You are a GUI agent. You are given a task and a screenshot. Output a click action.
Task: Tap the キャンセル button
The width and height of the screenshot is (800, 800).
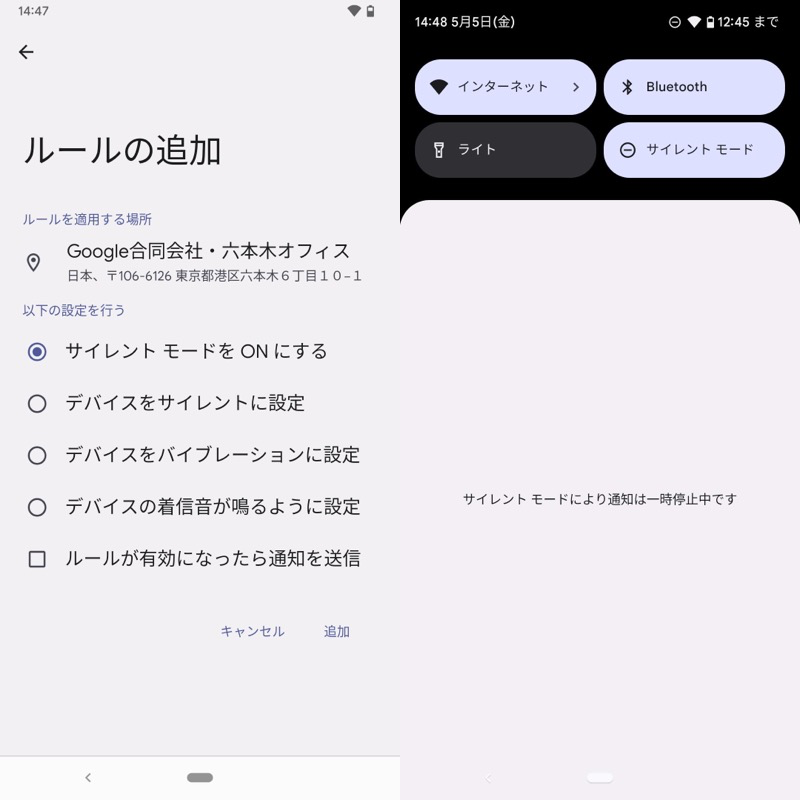tap(252, 631)
